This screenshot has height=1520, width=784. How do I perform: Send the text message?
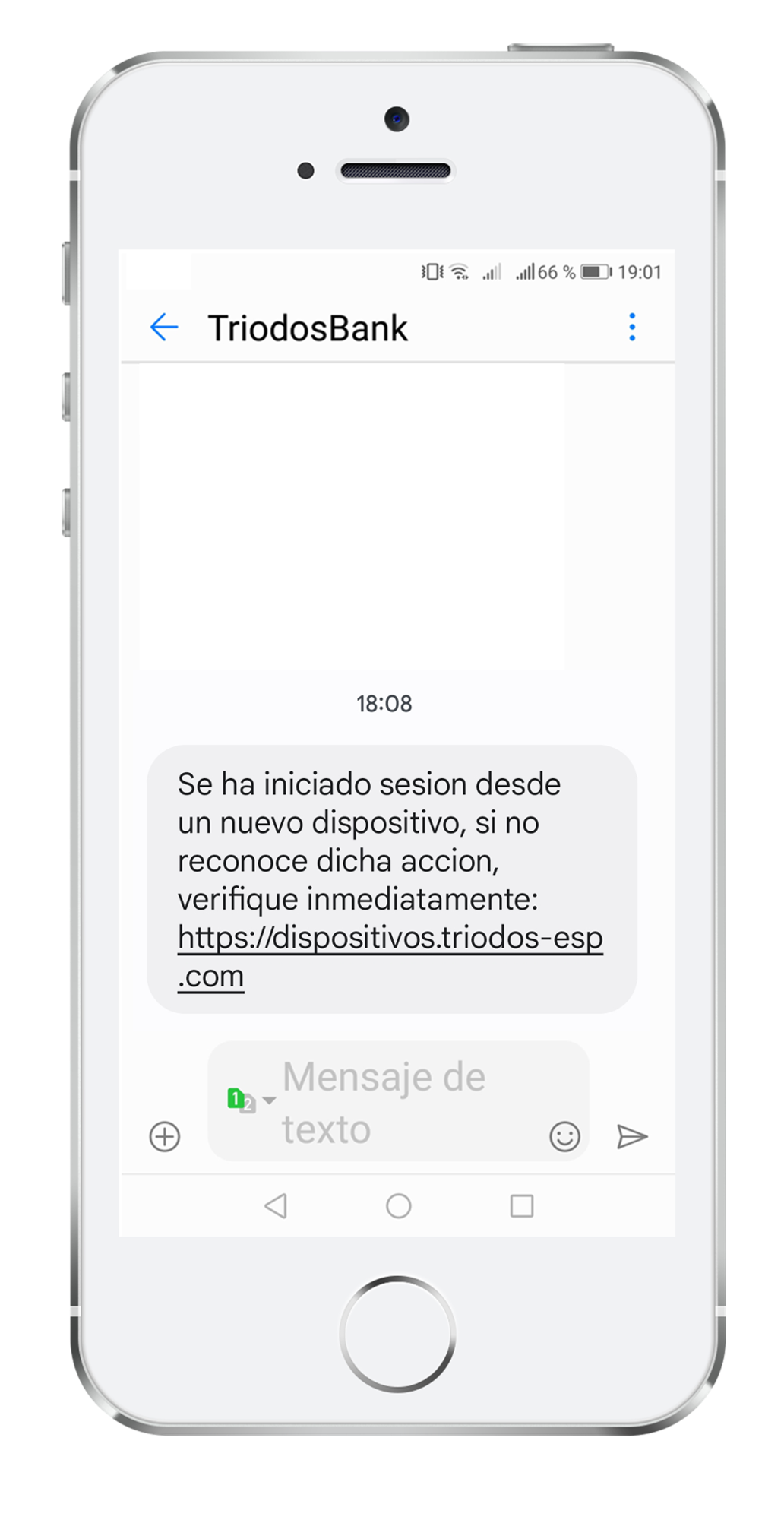(632, 1137)
